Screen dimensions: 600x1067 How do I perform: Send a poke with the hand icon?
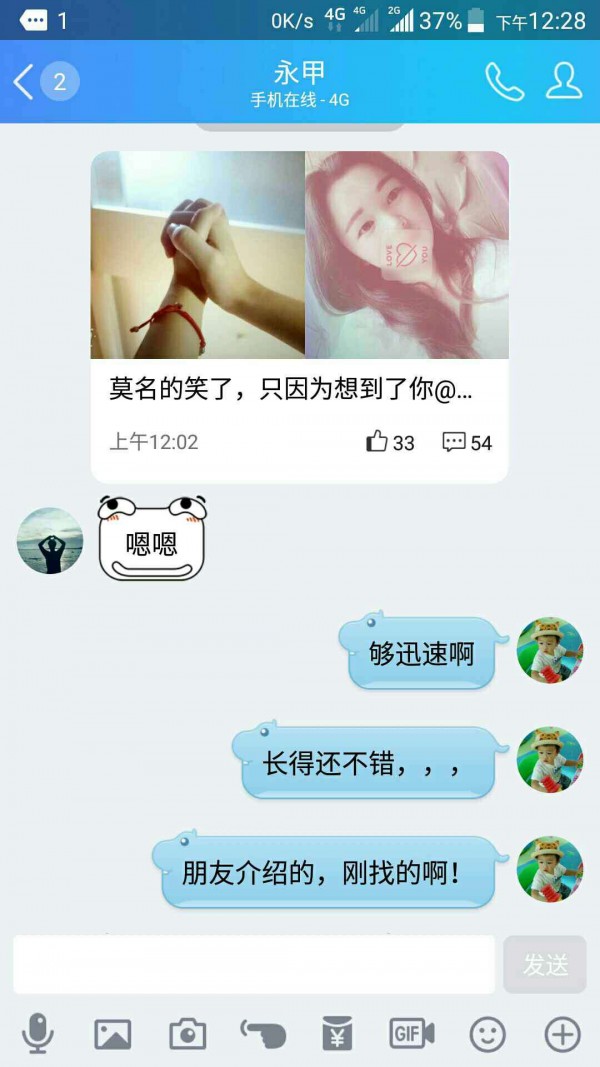tap(263, 1033)
